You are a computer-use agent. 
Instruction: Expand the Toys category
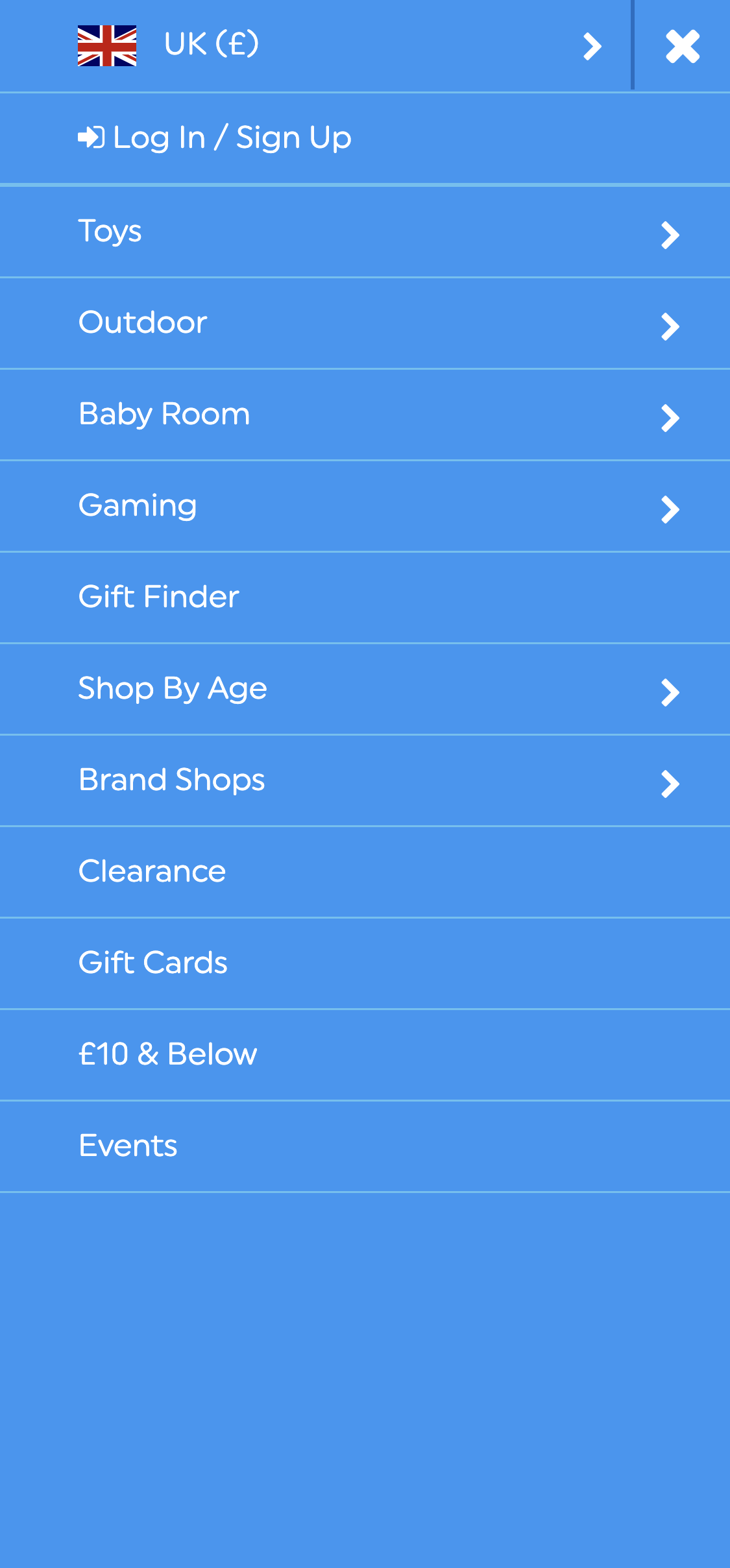click(x=110, y=232)
